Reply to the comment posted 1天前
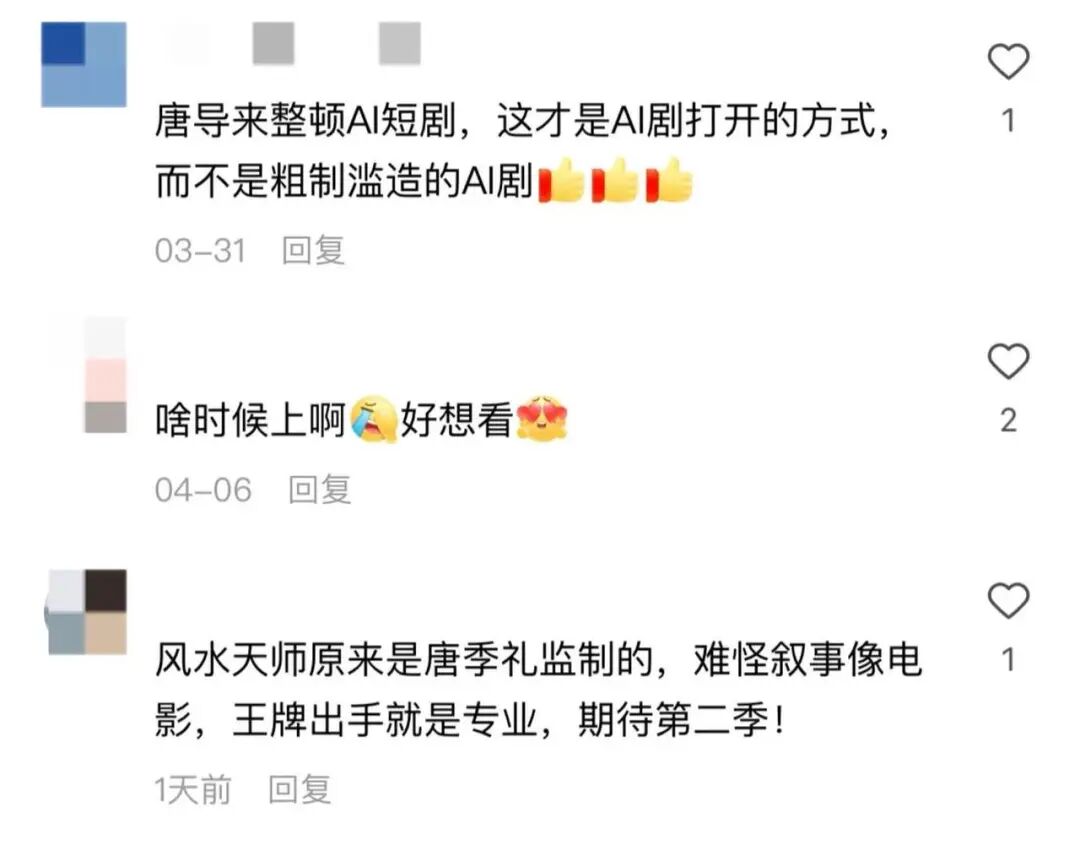 [x=300, y=790]
